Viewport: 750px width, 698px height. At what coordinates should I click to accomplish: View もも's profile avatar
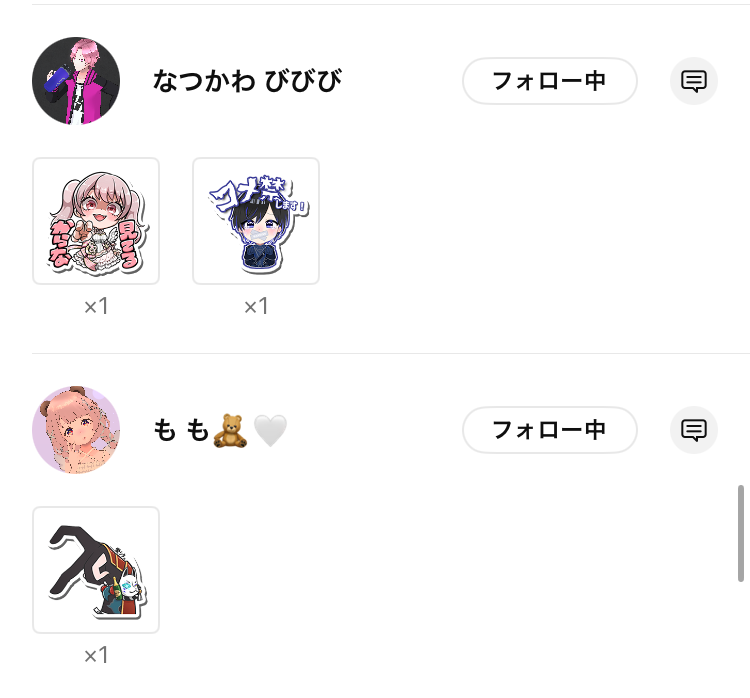coord(76,430)
